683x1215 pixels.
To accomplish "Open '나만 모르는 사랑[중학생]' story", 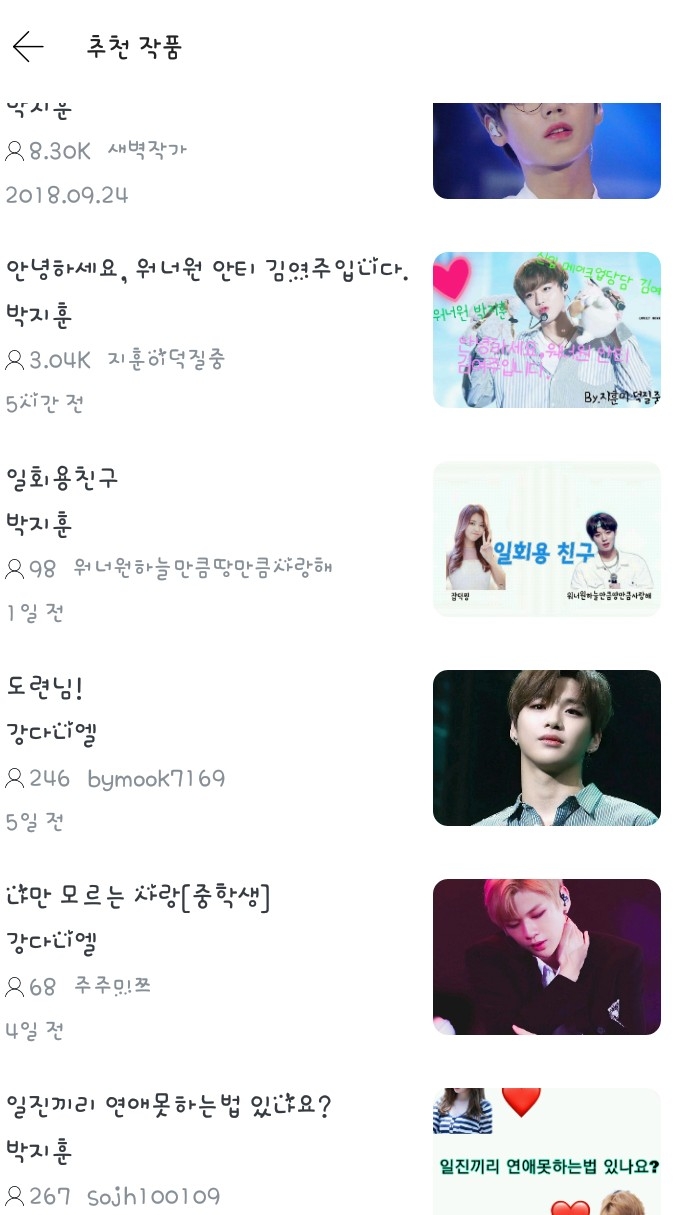I will tap(138, 897).
